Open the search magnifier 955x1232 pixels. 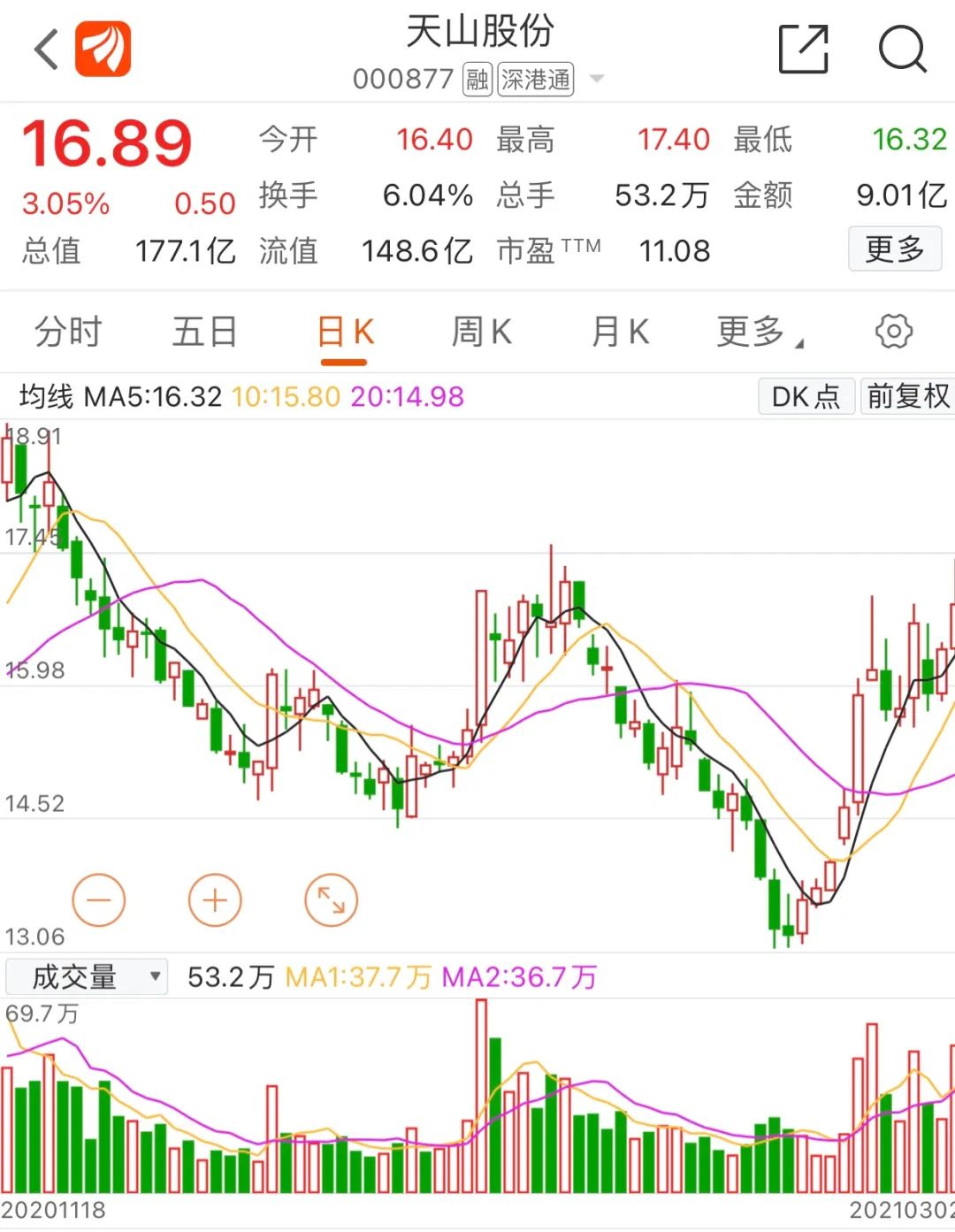[902, 50]
